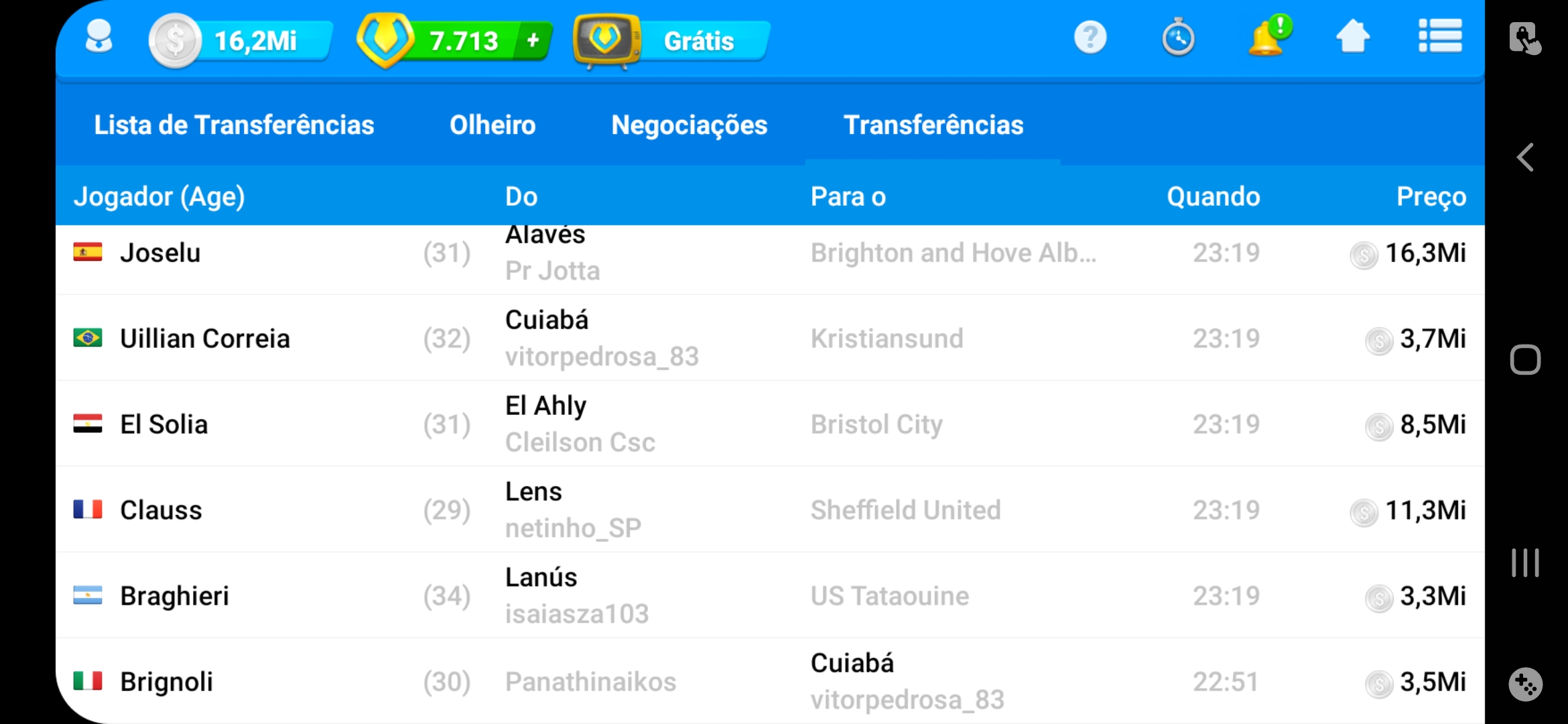The image size is (1568, 724).
Task: Switch to Lista de Transferências tab
Action: click(234, 125)
